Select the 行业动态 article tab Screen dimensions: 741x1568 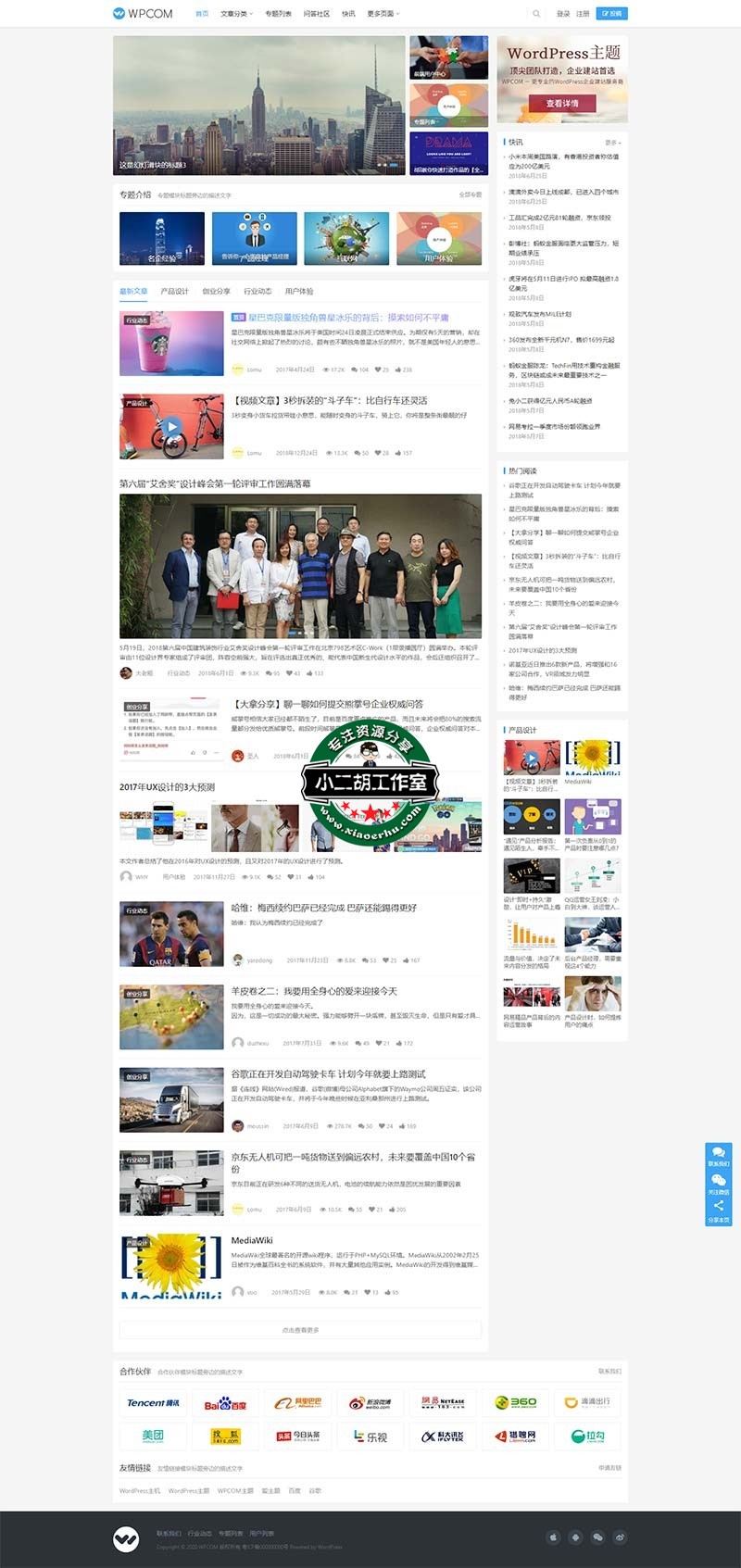pos(257,291)
